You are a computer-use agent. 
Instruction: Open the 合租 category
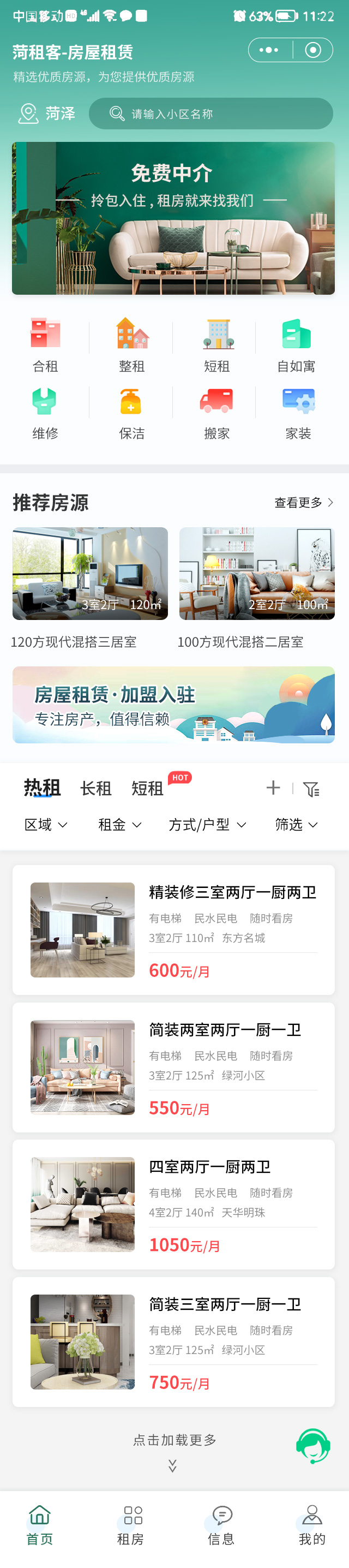(x=45, y=344)
